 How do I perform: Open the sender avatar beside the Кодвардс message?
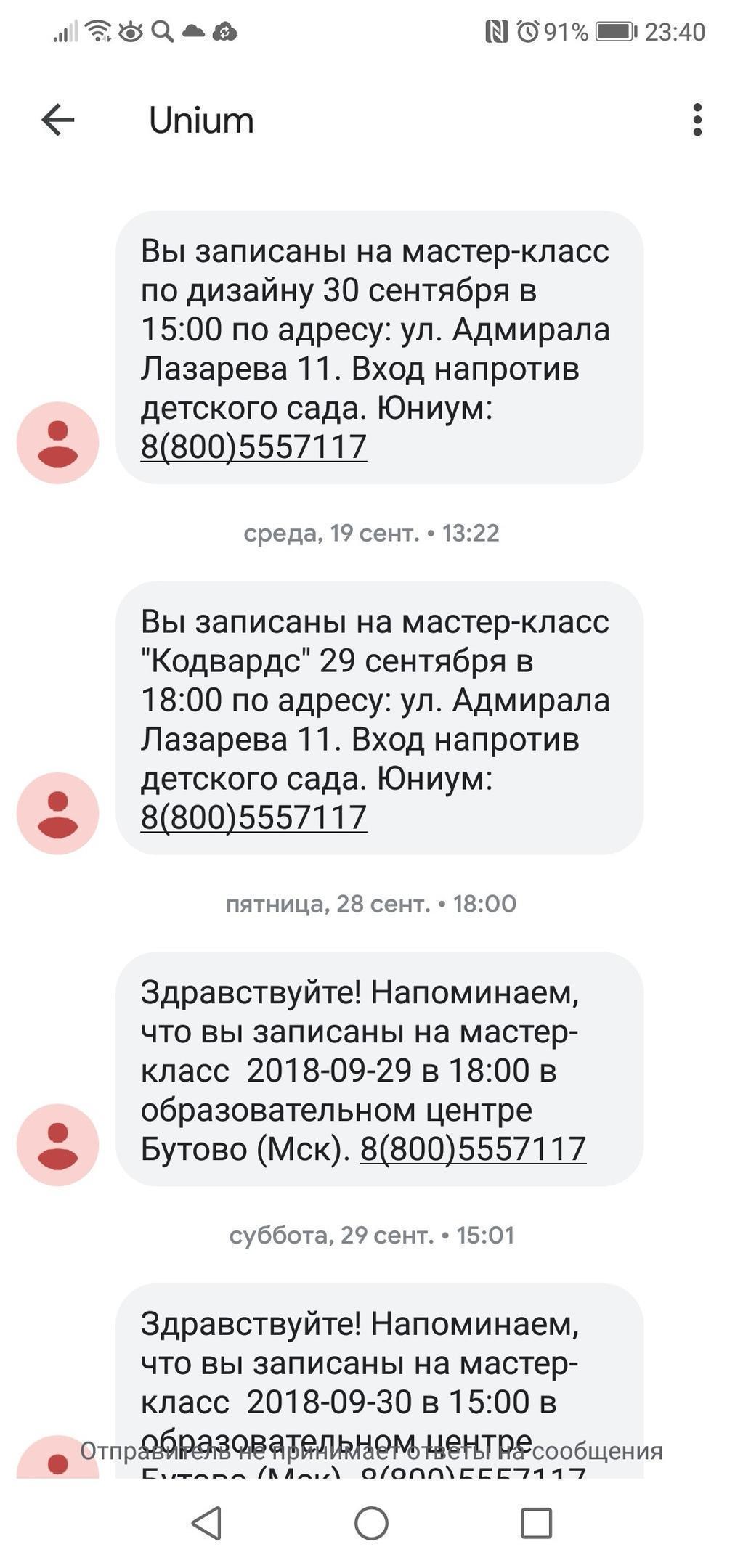pyautogui.click(x=58, y=813)
